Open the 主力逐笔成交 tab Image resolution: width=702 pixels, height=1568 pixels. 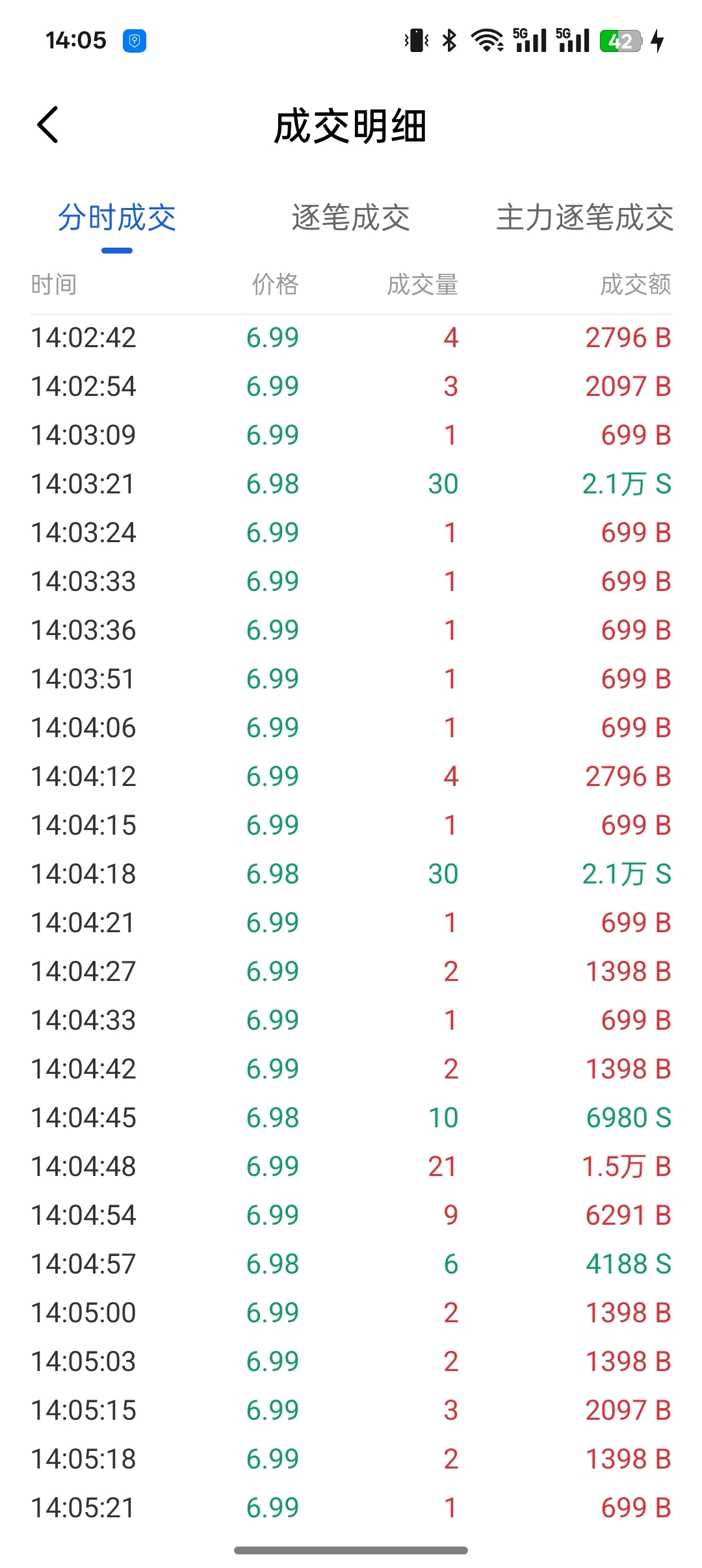tap(584, 218)
